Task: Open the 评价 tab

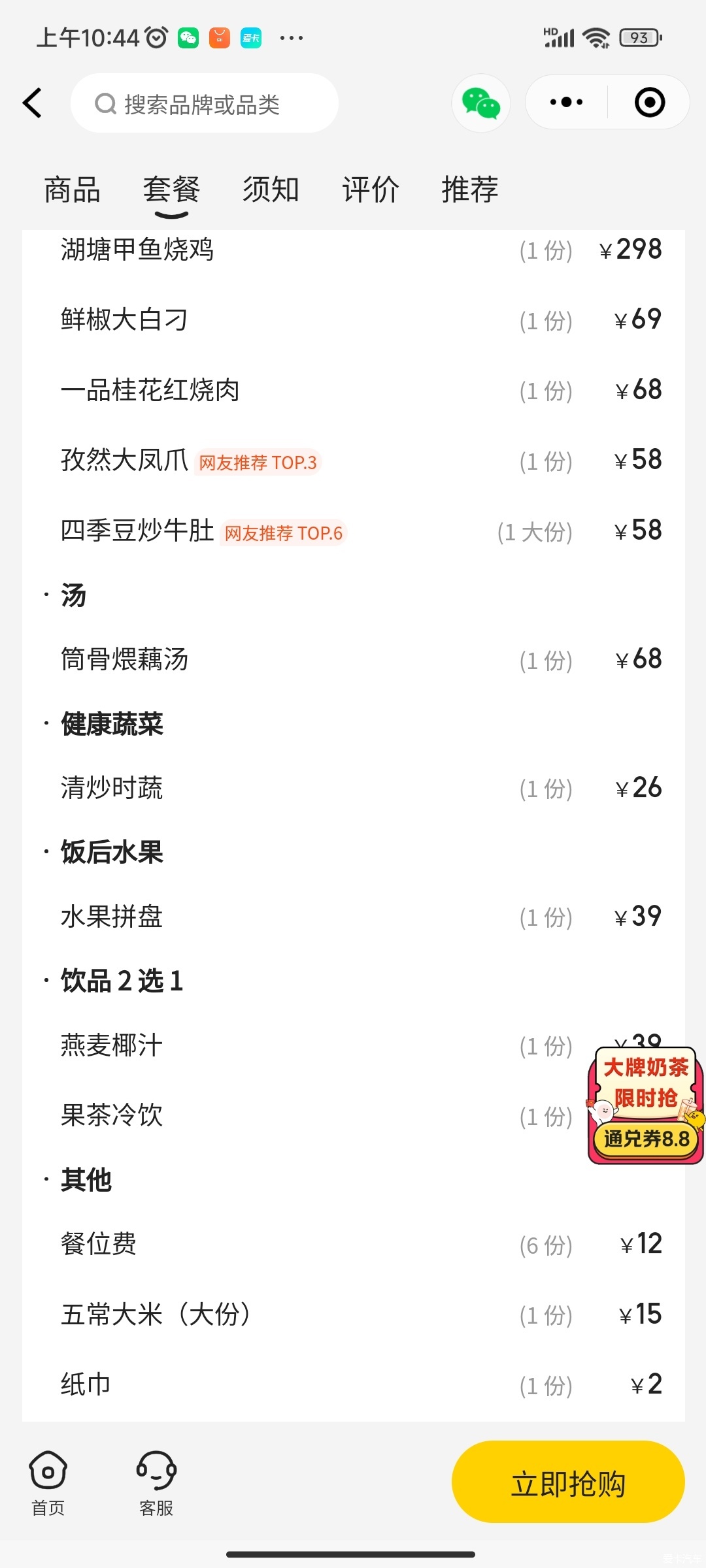Action: pyautogui.click(x=370, y=190)
